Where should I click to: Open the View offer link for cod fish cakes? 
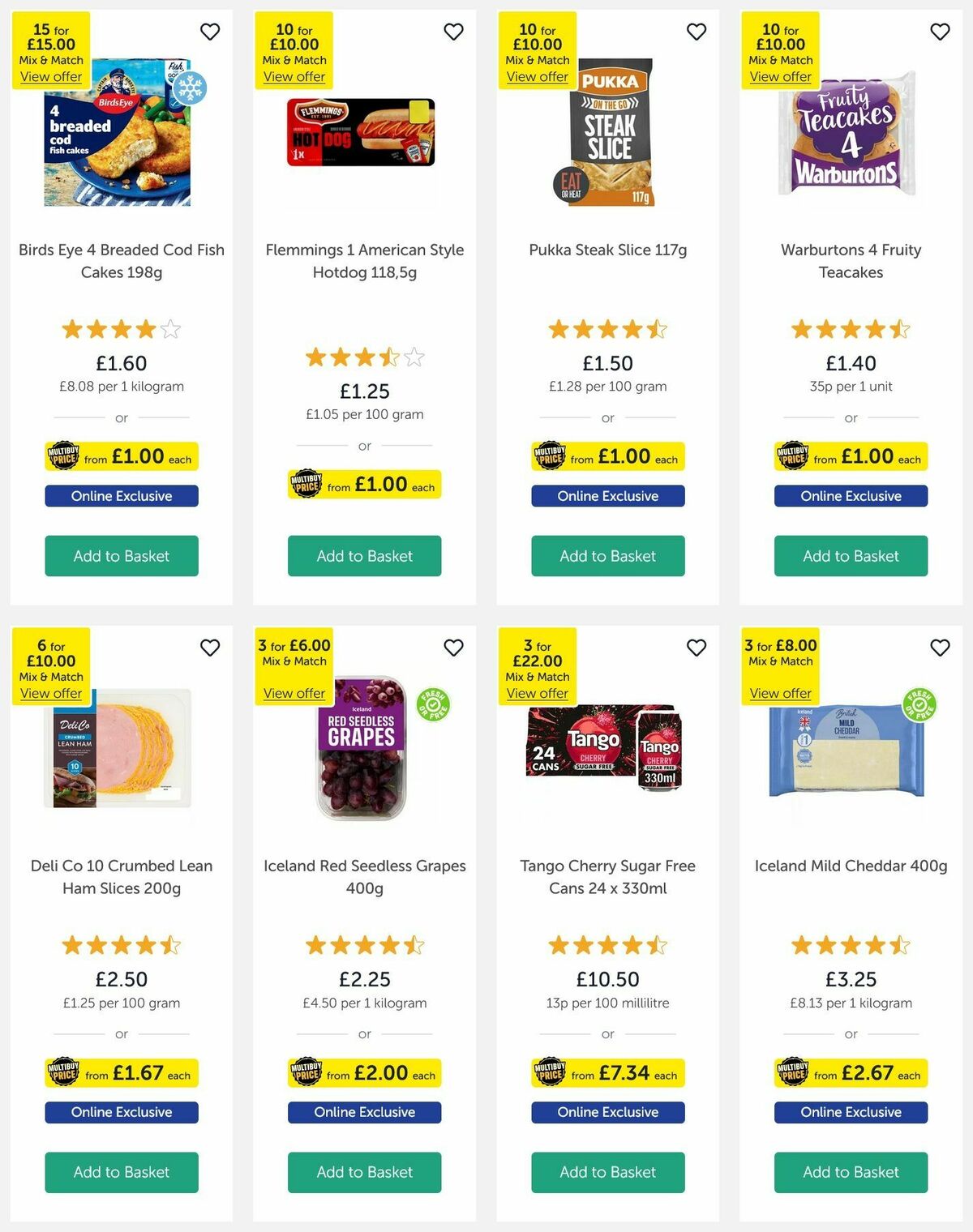coord(50,76)
